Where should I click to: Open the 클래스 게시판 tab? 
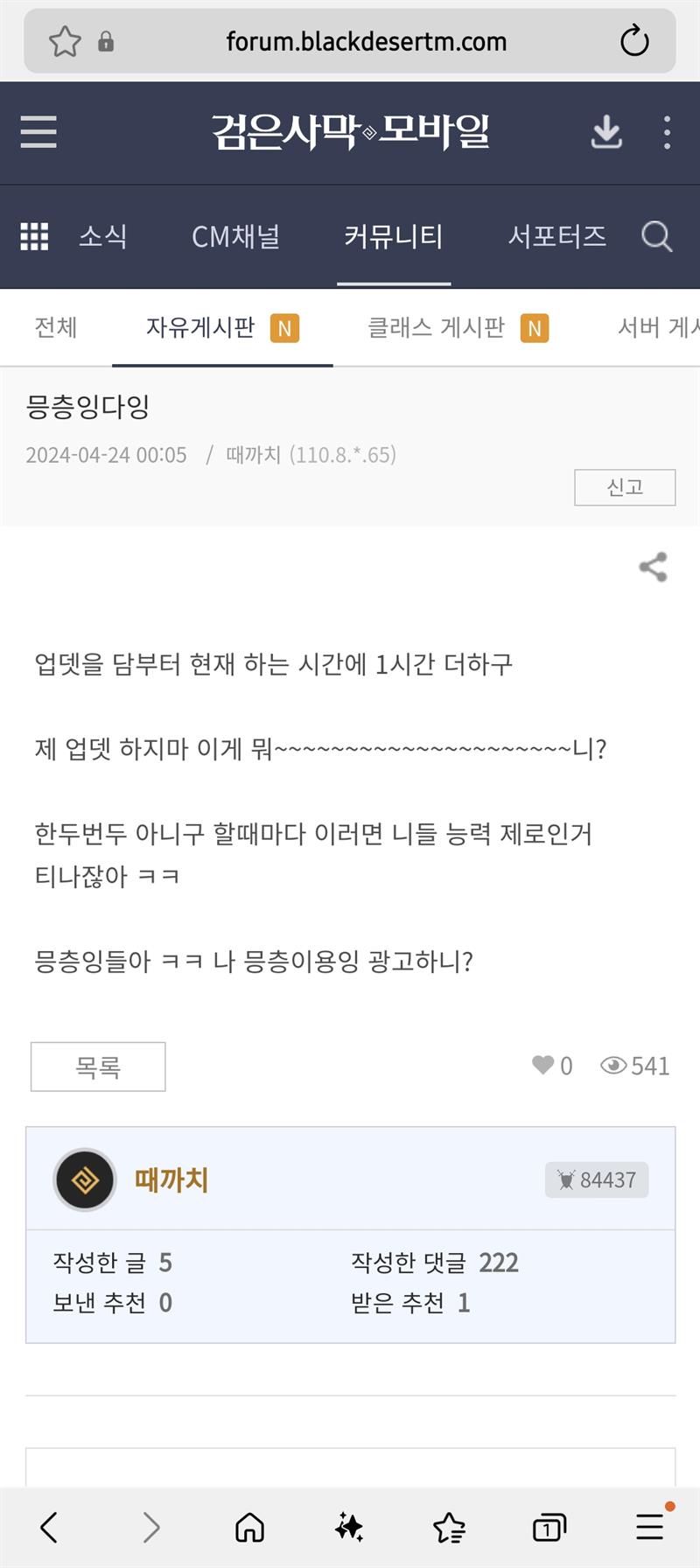point(437,327)
